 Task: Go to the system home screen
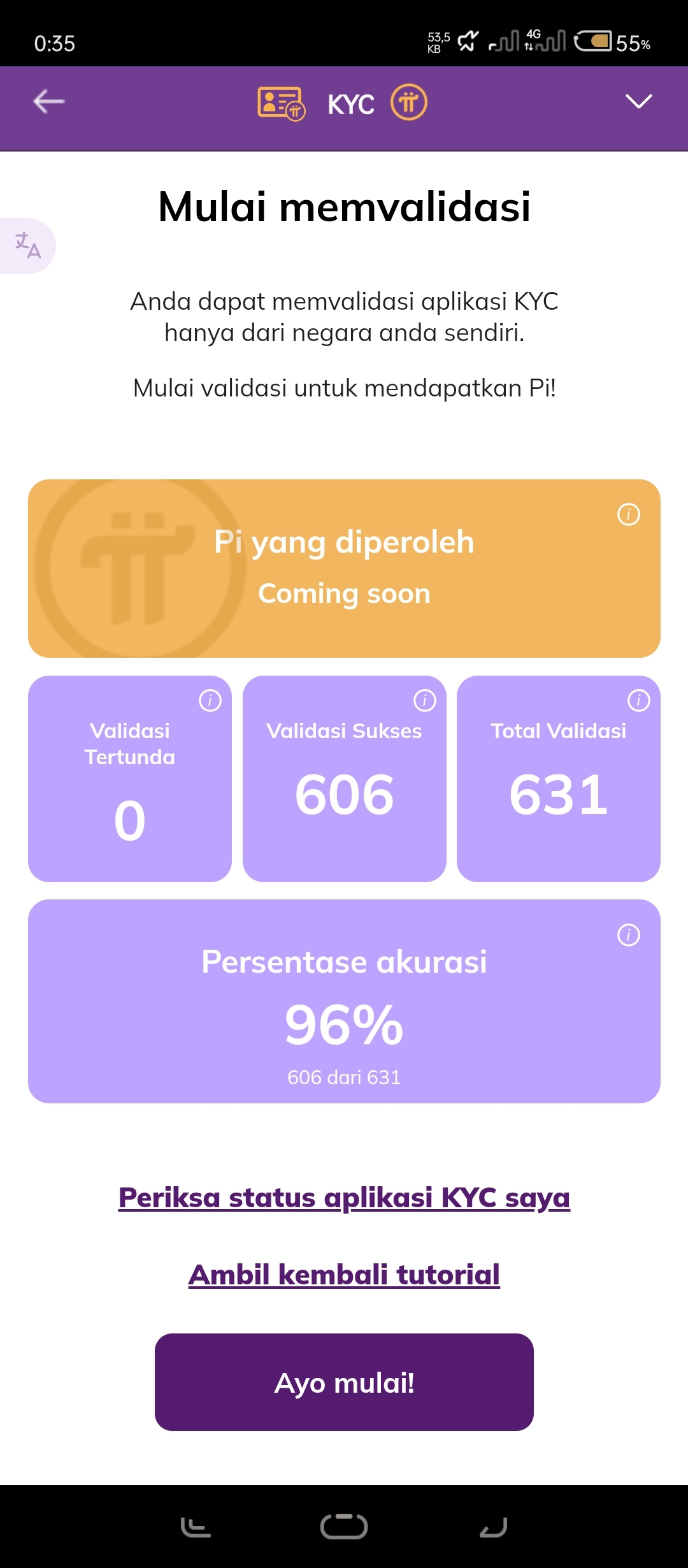(x=344, y=1527)
